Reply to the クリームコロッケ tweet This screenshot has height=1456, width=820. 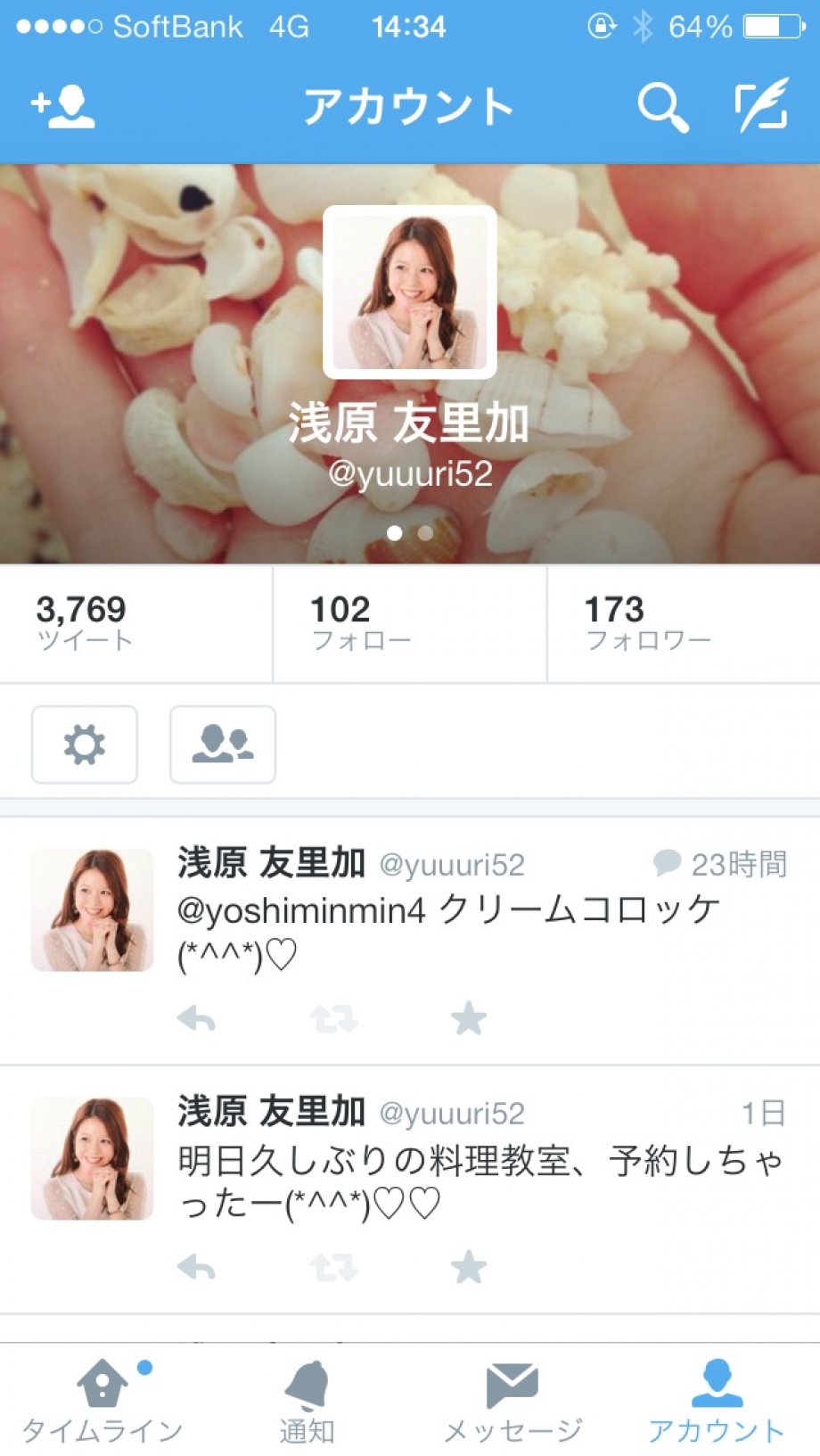(196, 1018)
